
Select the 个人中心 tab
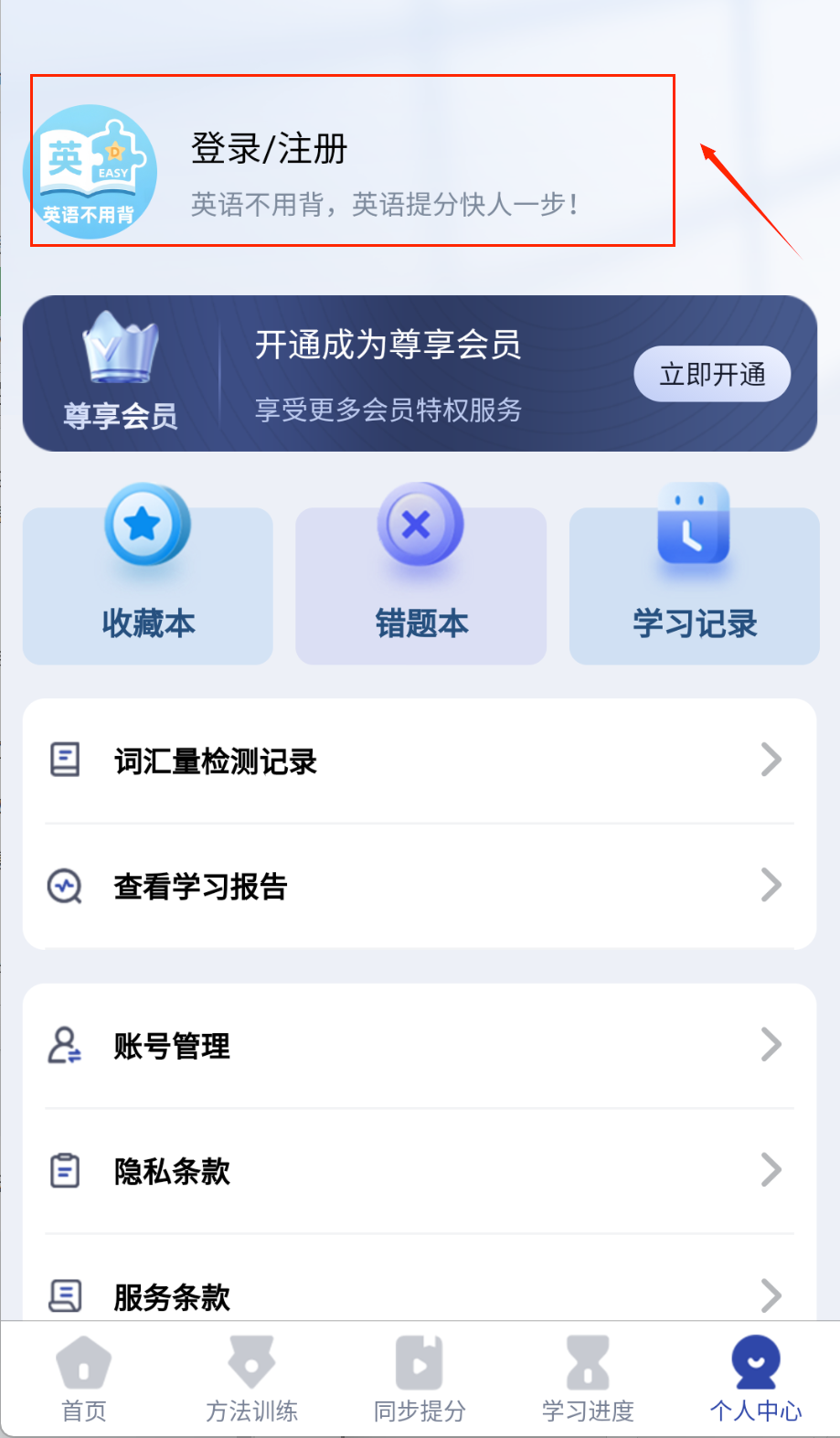point(756,1379)
